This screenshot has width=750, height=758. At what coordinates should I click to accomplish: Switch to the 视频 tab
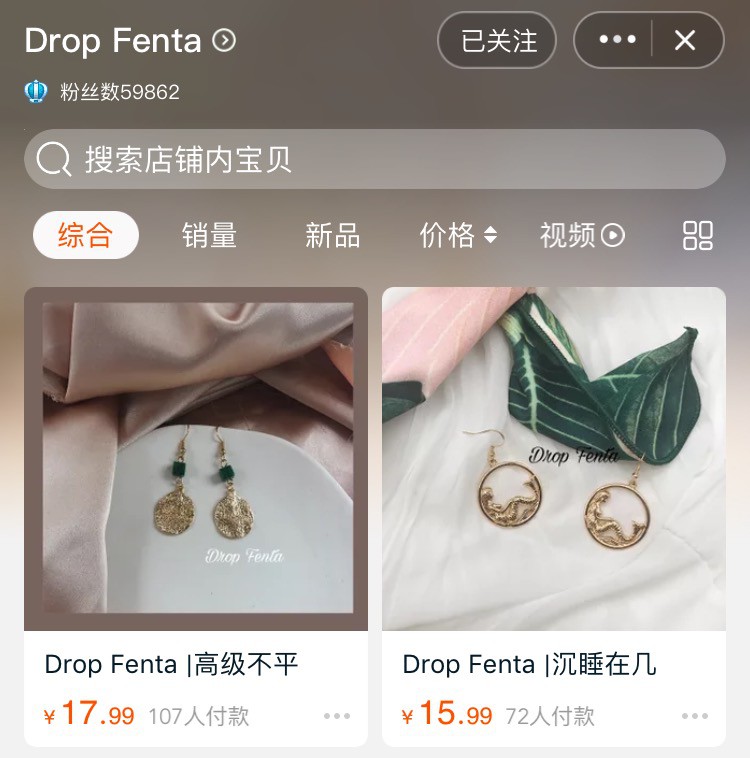(x=581, y=235)
